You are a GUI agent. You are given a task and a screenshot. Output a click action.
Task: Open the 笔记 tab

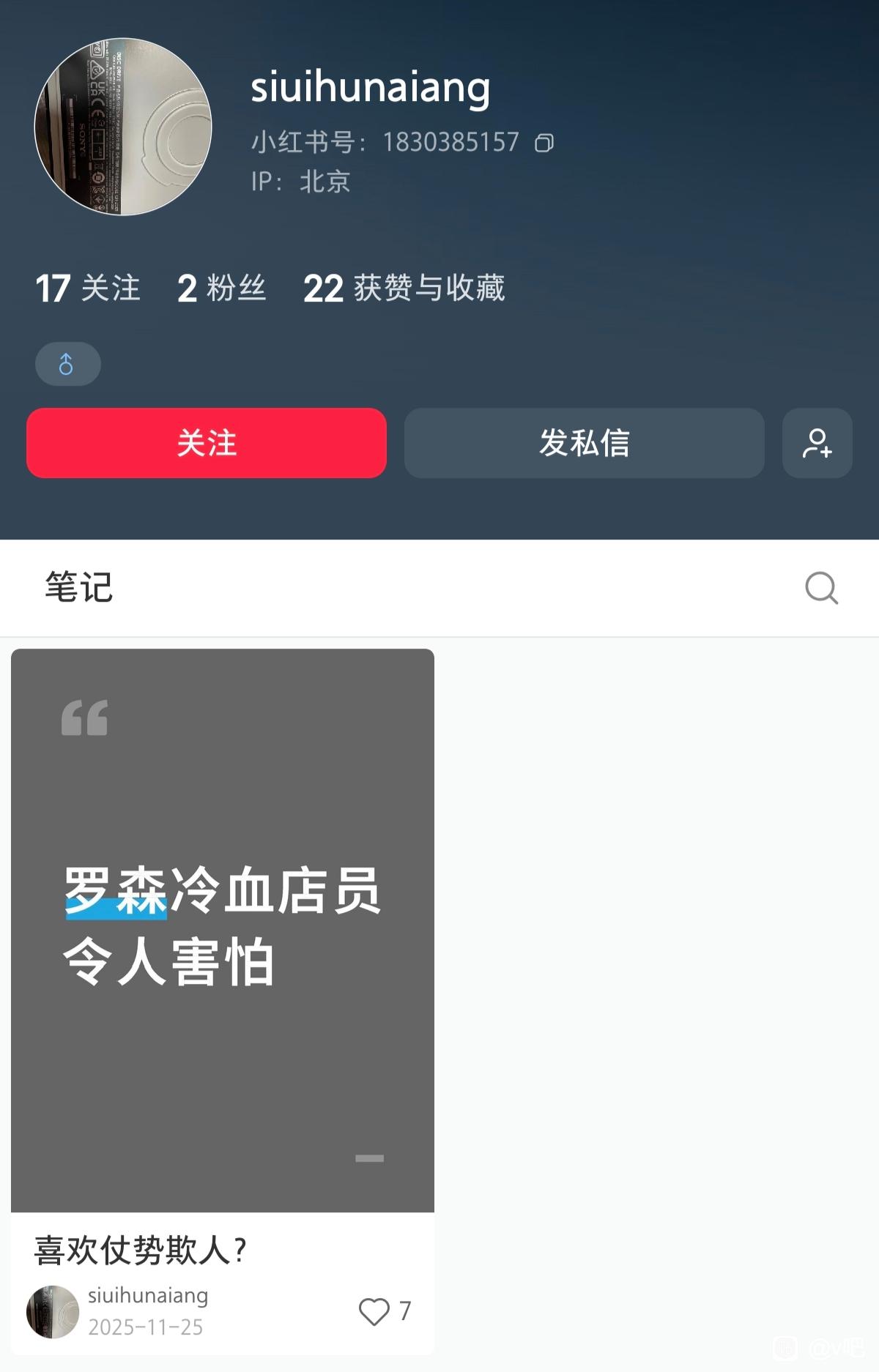79,588
